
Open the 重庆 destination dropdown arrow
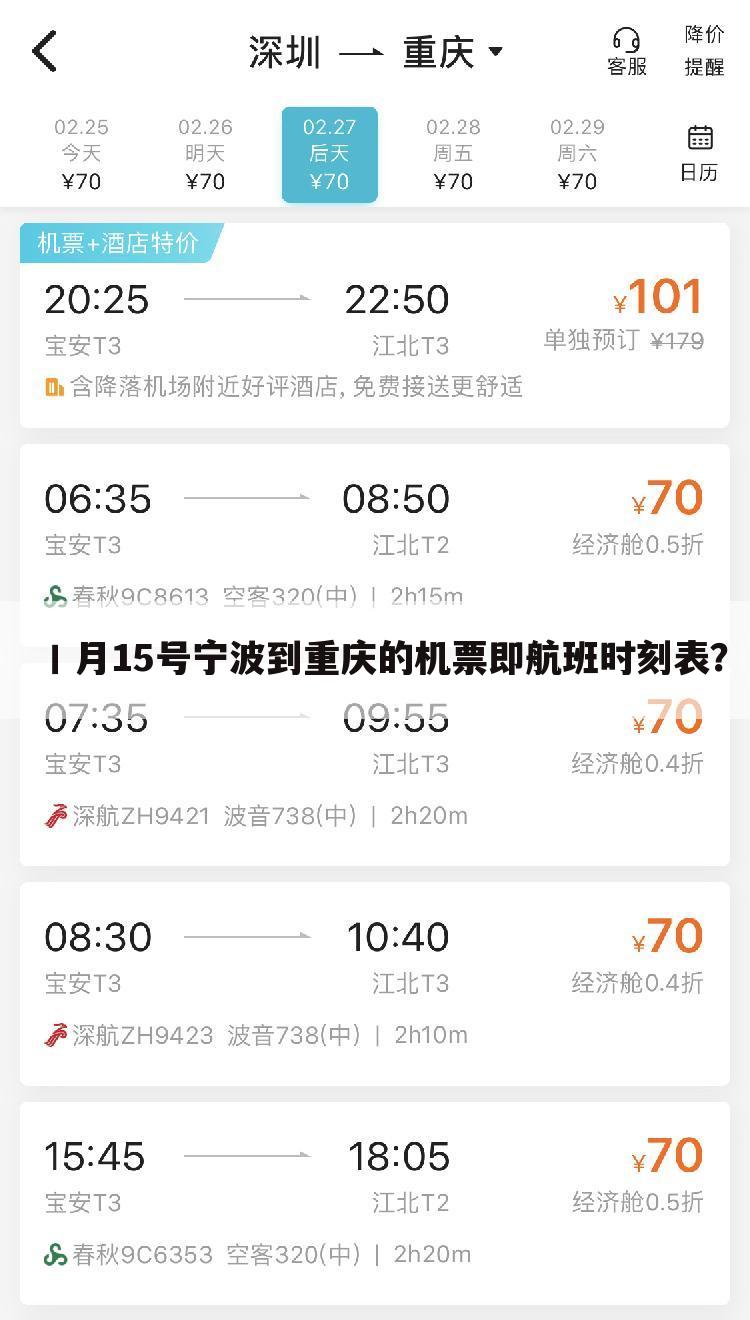click(x=497, y=52)
